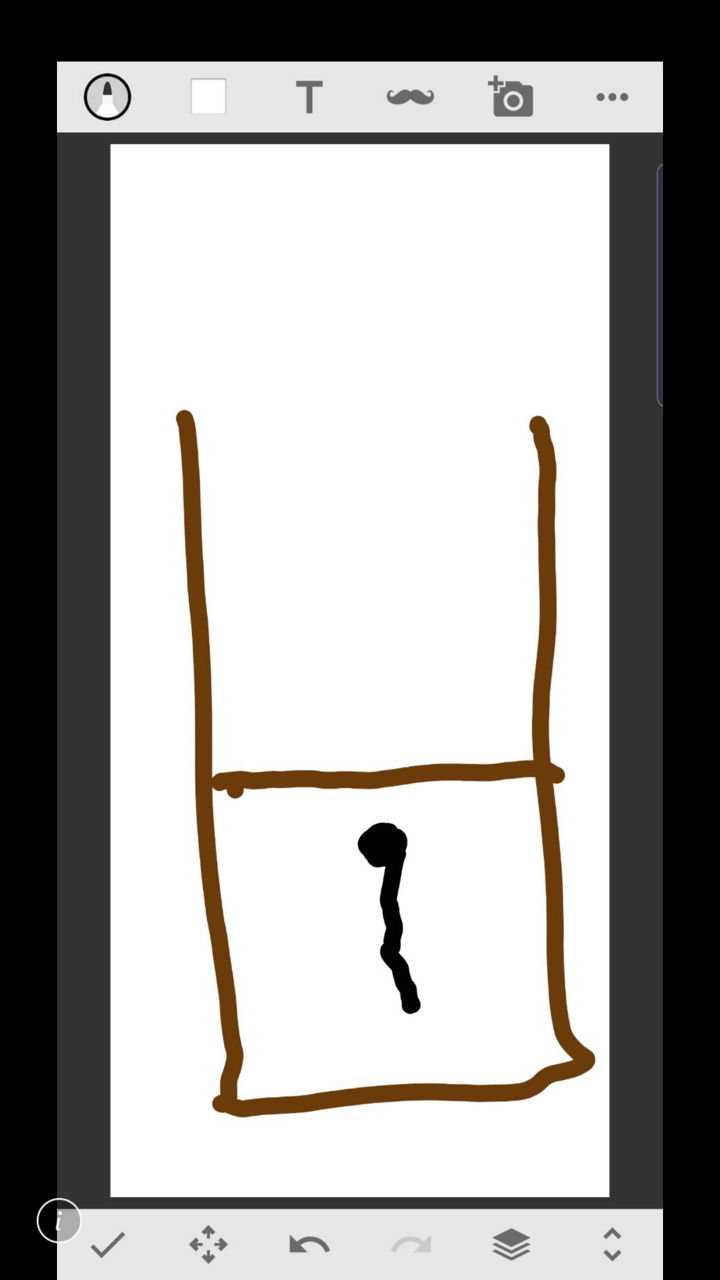The height and width of the screenshot is (1280, 720).
Task: Select the brush drawing tool
Action: [x=107, y=97]
